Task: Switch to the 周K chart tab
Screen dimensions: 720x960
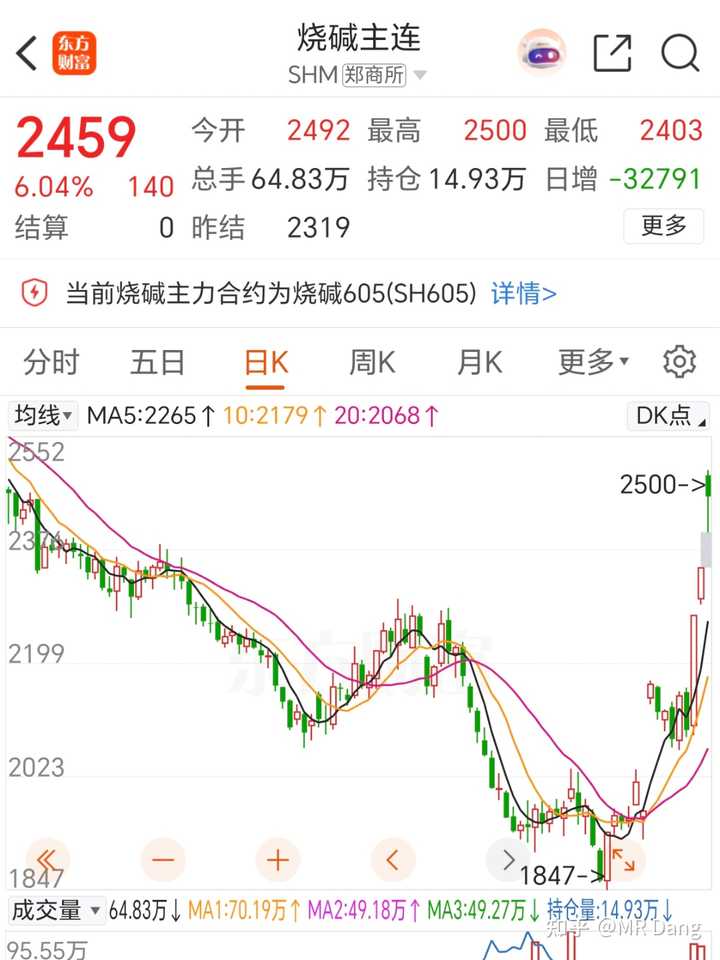Action: 372,362
